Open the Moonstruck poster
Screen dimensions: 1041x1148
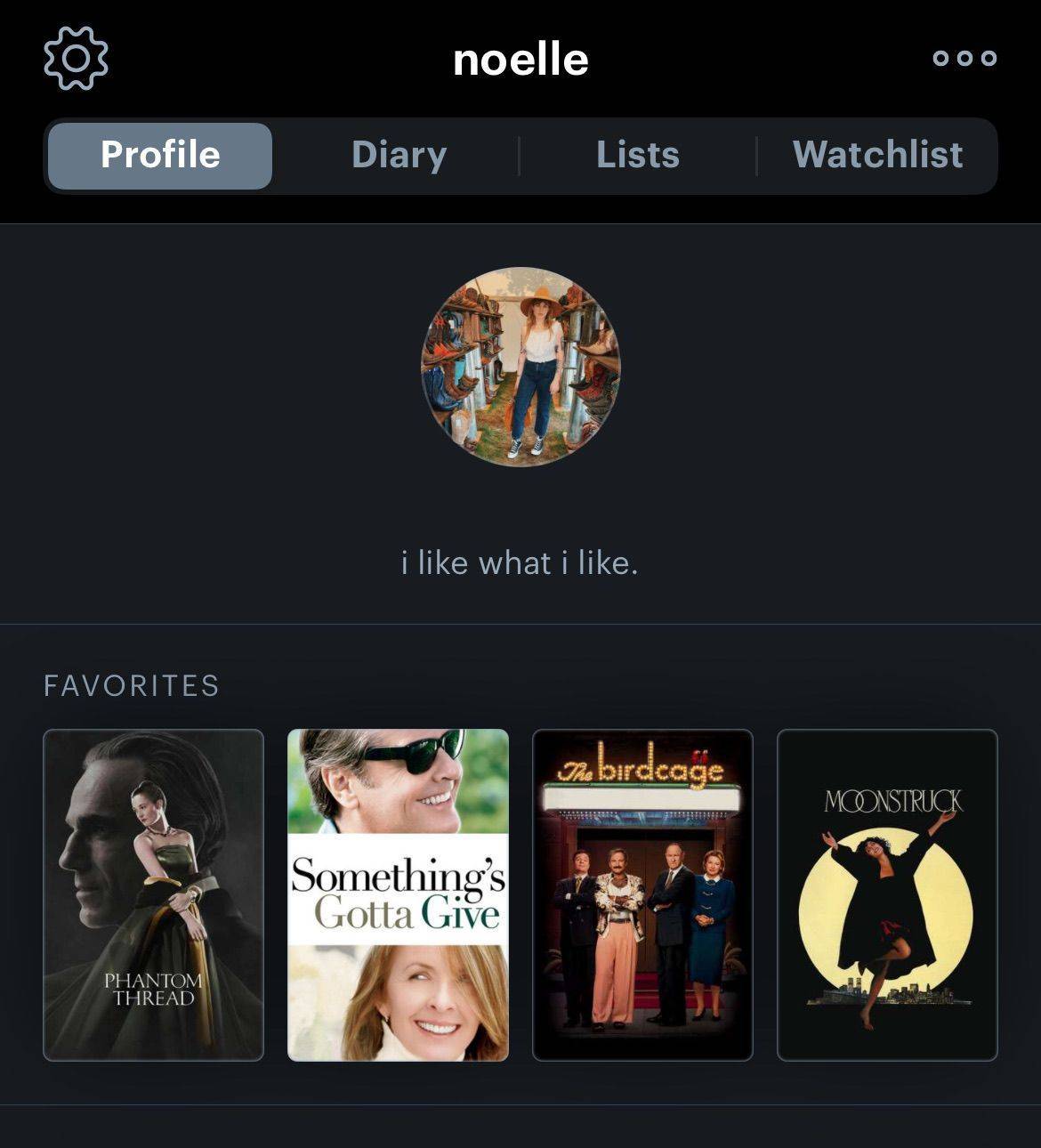(887, 895)
